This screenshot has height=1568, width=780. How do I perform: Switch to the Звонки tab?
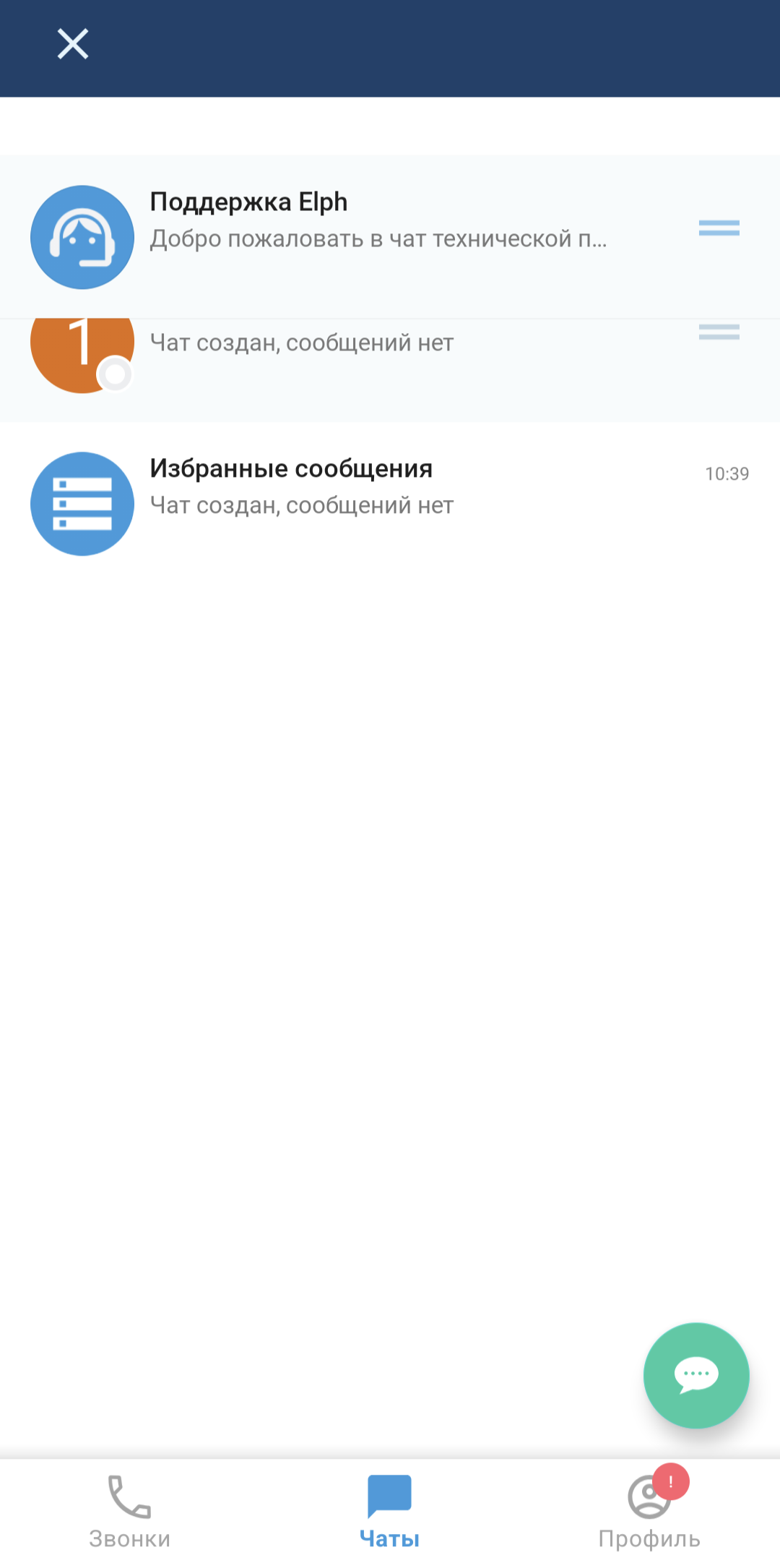(x=130, y=1512)
